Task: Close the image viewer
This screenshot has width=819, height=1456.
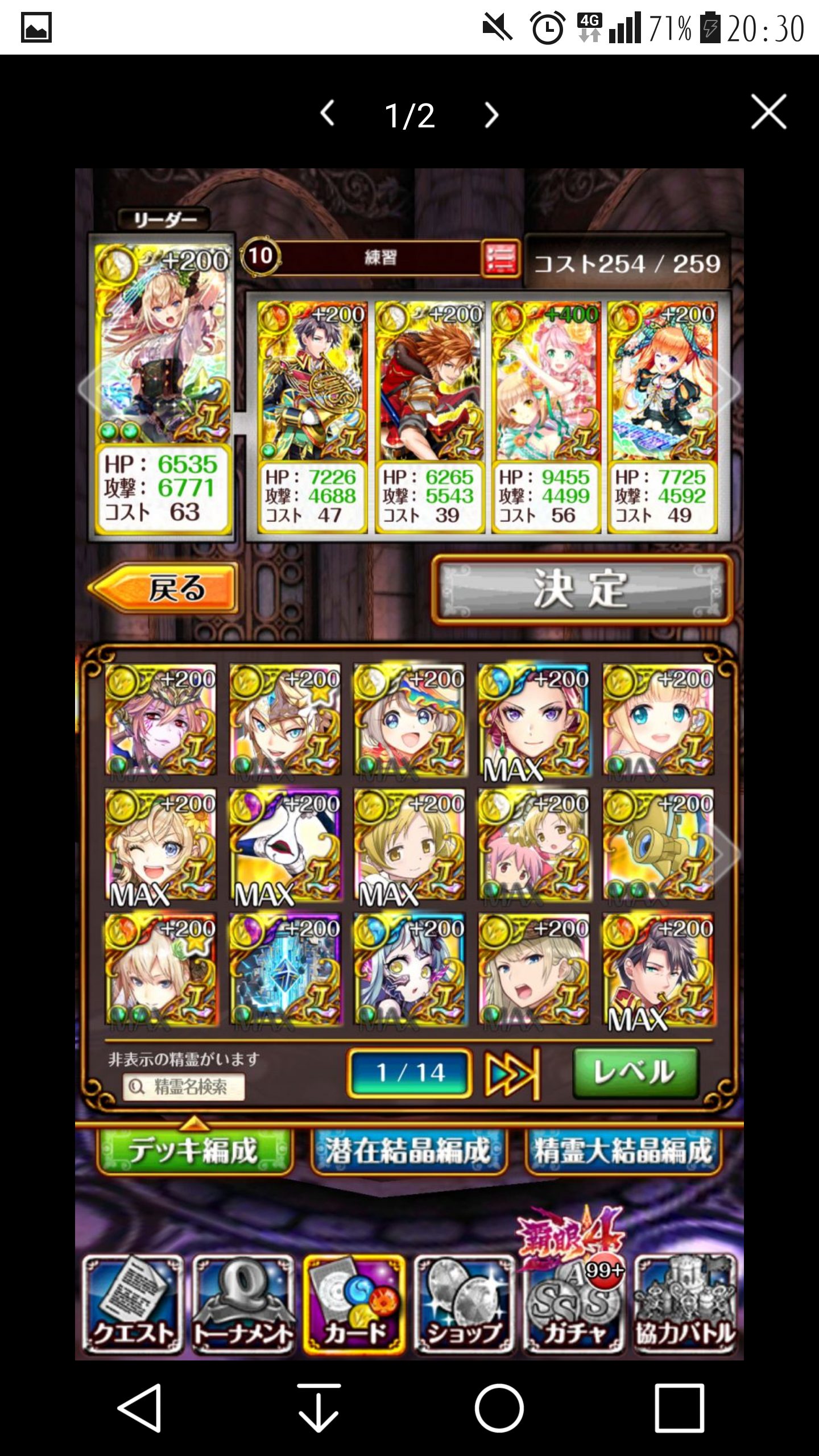Action: [x=768, y=112]
